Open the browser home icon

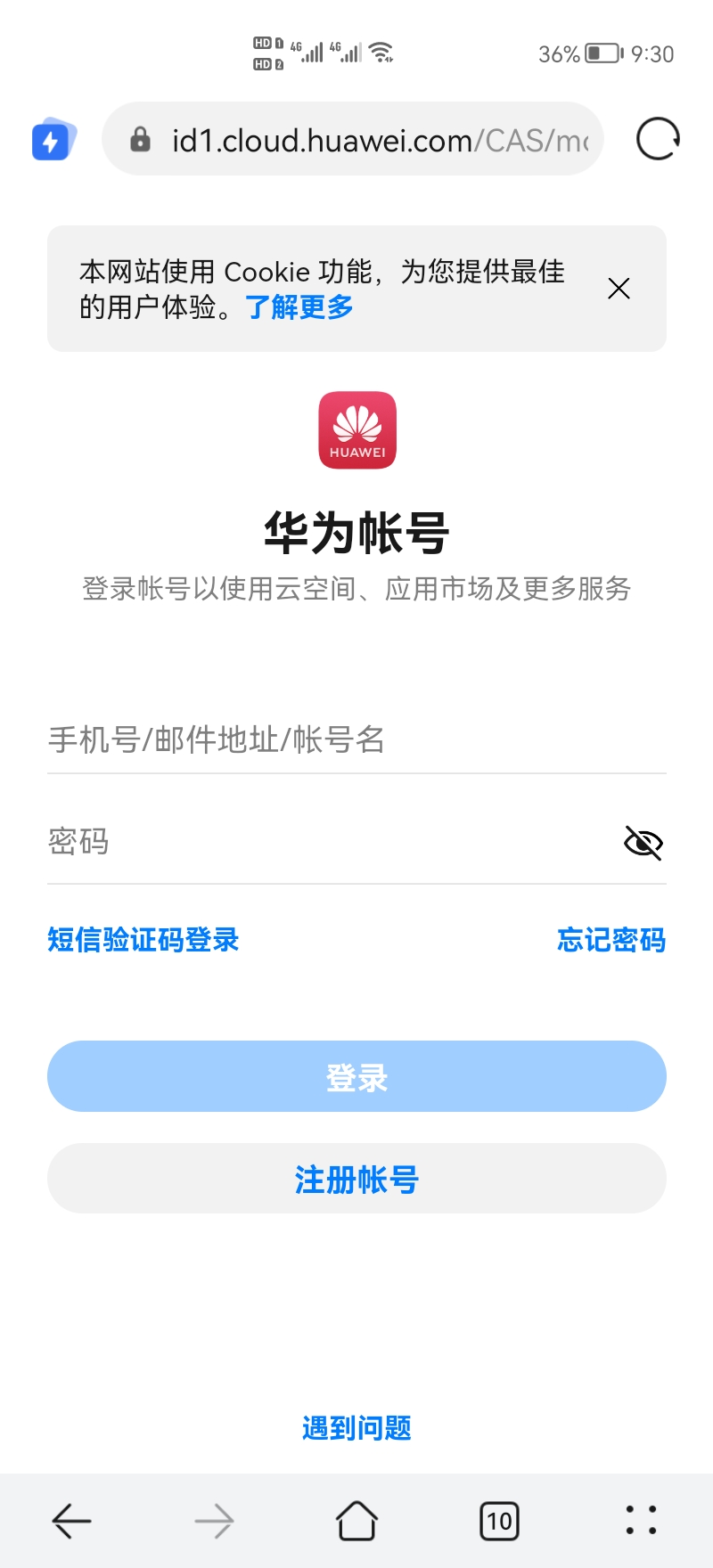pos(356,1521)
